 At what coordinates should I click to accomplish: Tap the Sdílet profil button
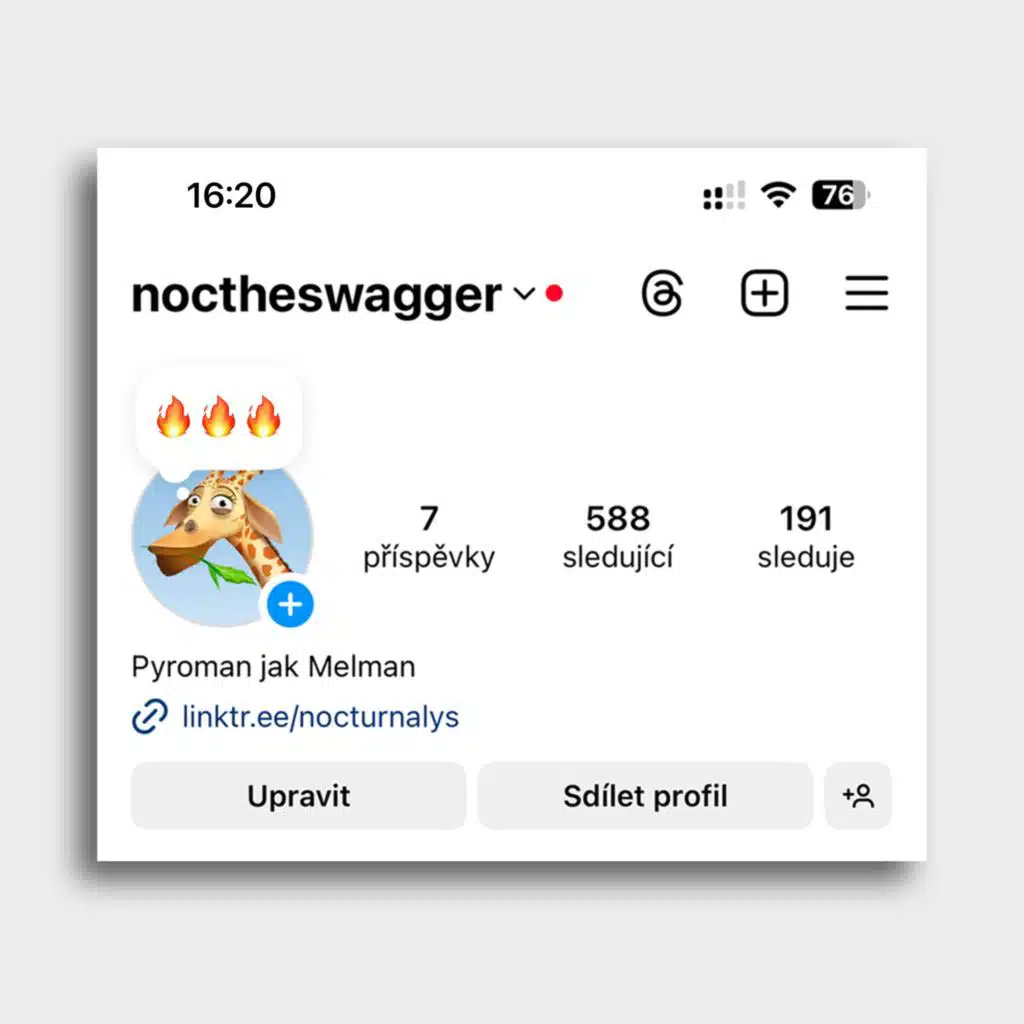pos(645,796)
